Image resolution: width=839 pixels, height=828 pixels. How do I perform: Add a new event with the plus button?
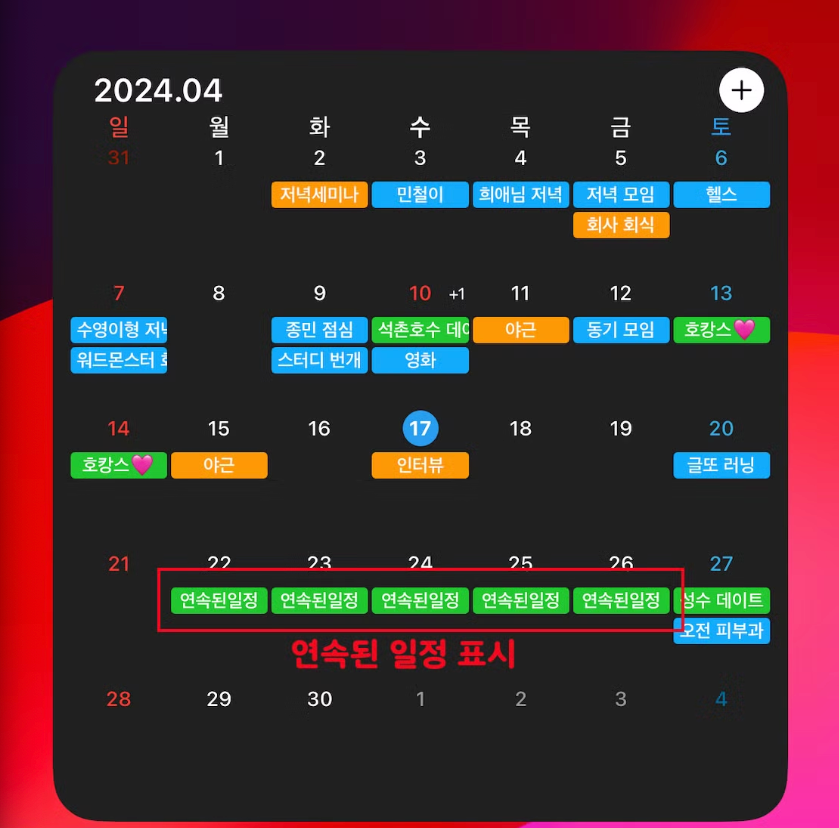pyautogui.click(x=741, y=90)
